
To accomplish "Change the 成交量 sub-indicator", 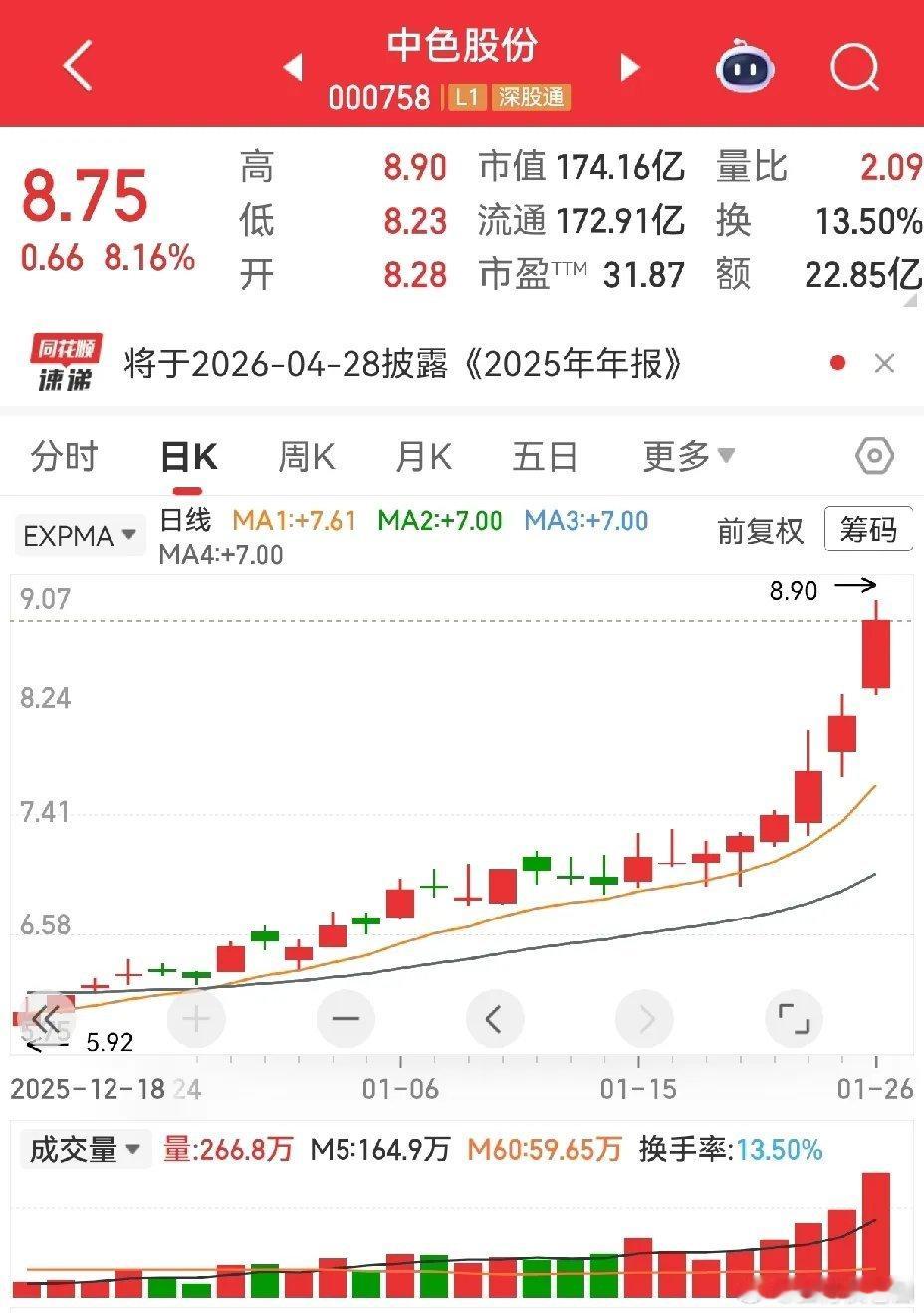I will pyautogui.click(x=87, y=1150).
